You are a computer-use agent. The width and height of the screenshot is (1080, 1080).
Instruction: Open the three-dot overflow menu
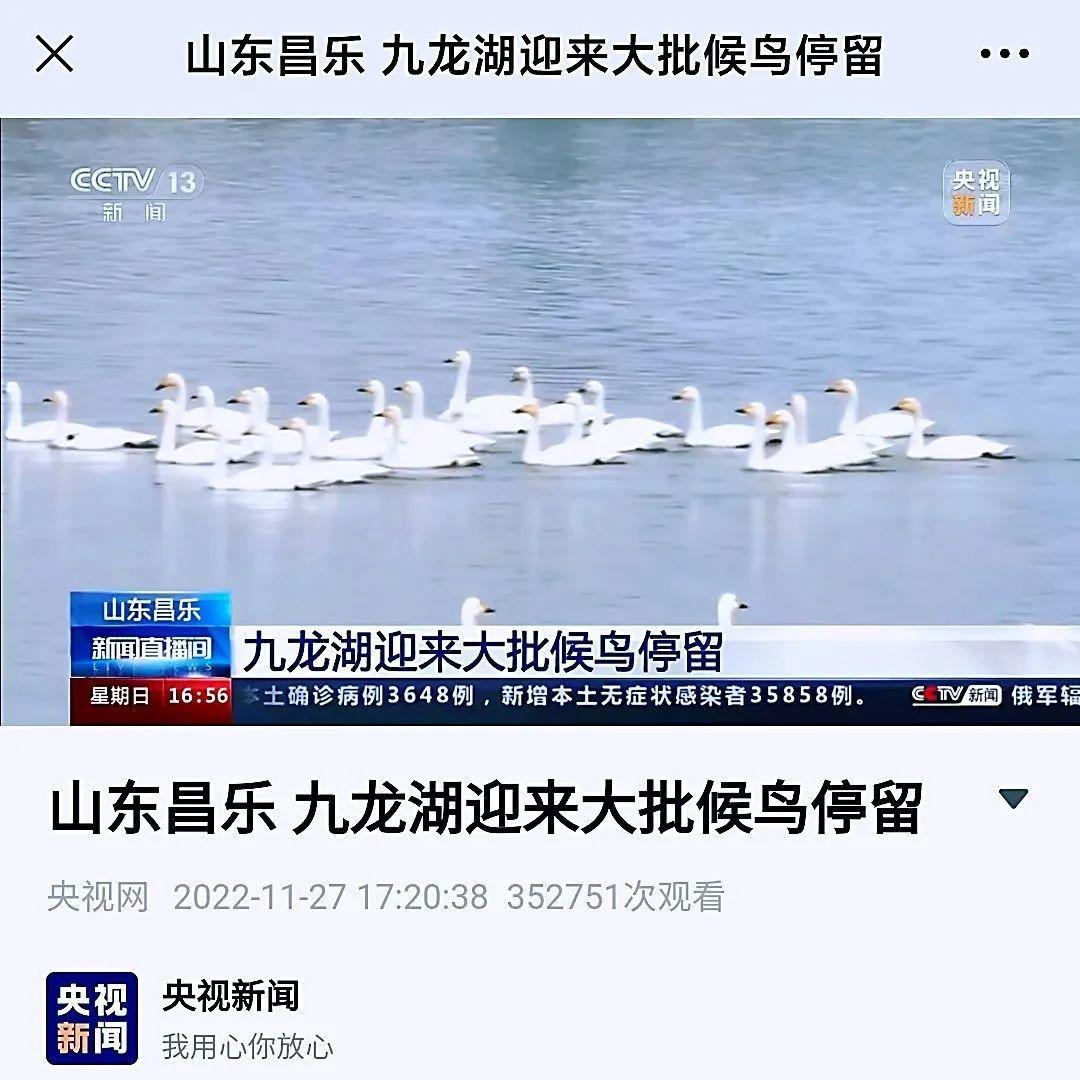coord(1003,54)
